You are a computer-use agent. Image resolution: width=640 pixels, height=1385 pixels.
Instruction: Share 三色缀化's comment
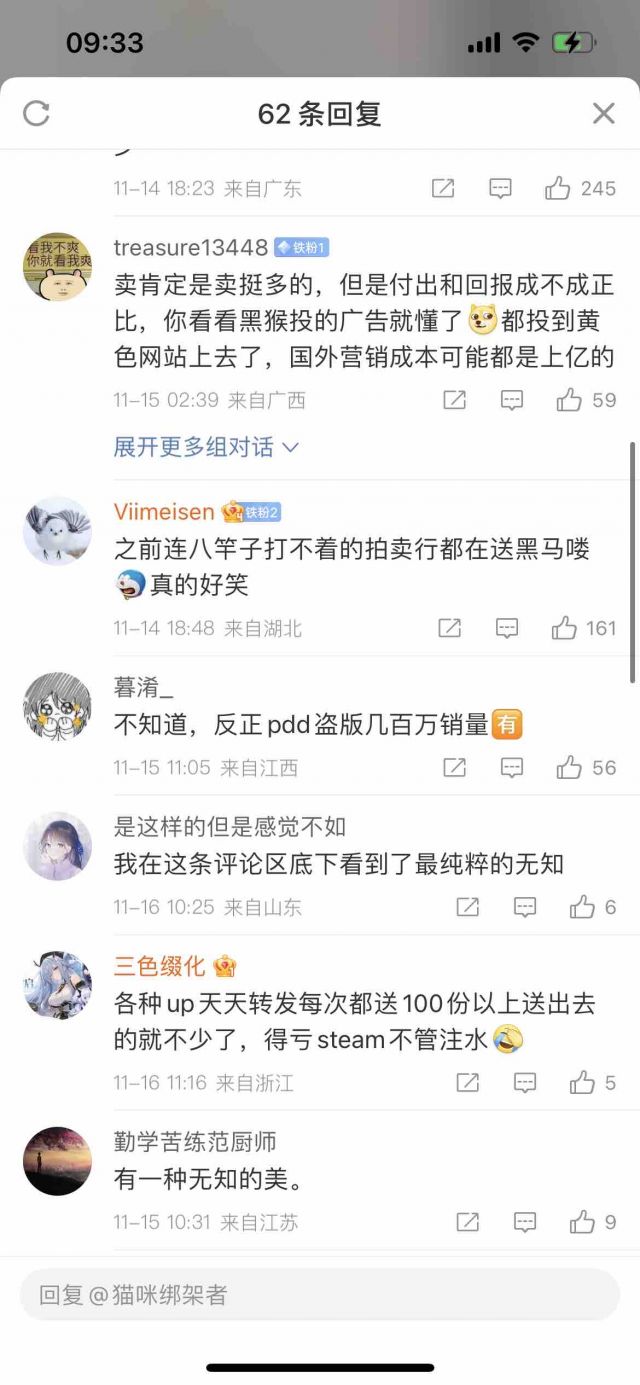467,1082
